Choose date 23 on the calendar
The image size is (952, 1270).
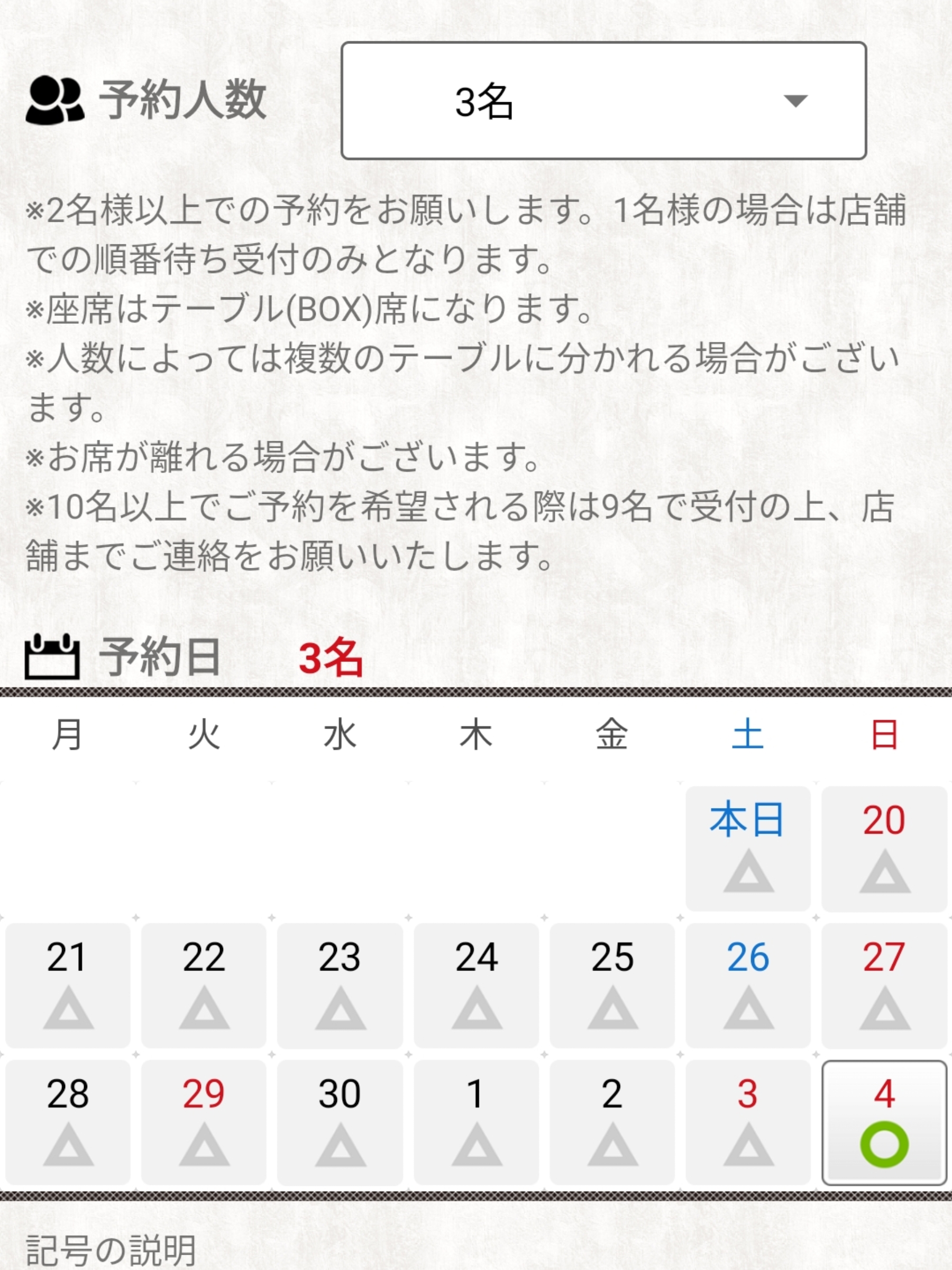tap(340, 986)
